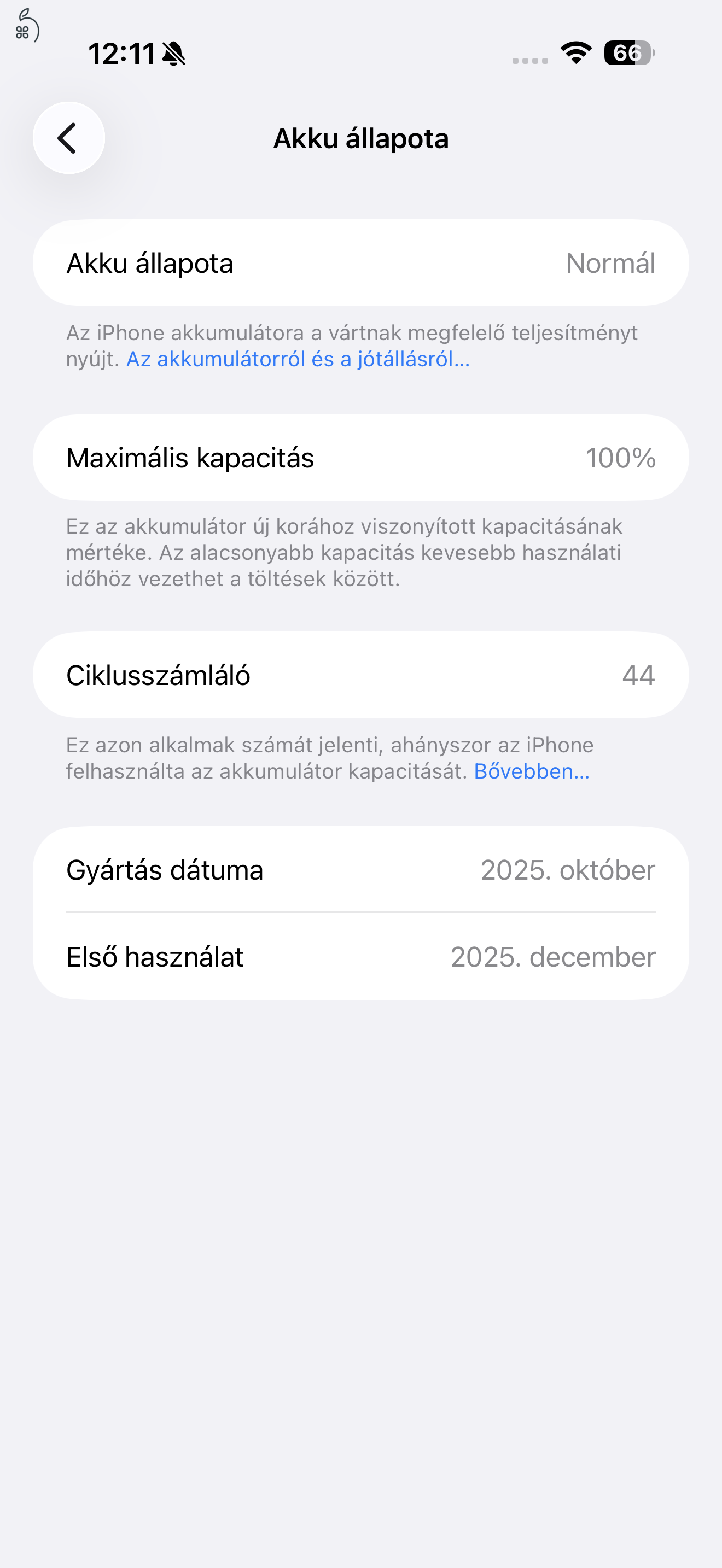Select the Gyártás dátuma row
This screenshot has height=1568, width=722.
click(360, 870)
